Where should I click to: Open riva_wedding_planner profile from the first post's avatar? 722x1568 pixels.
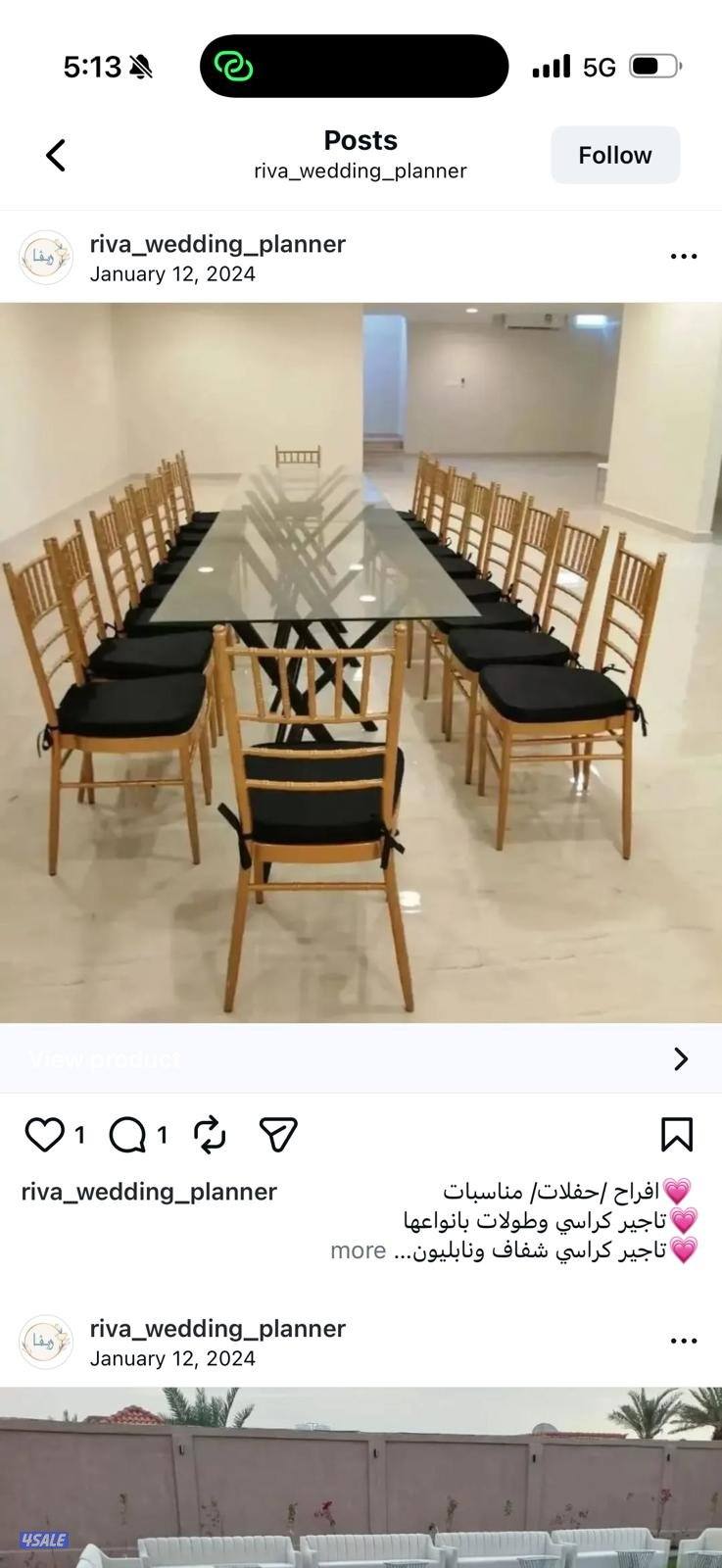46,258
